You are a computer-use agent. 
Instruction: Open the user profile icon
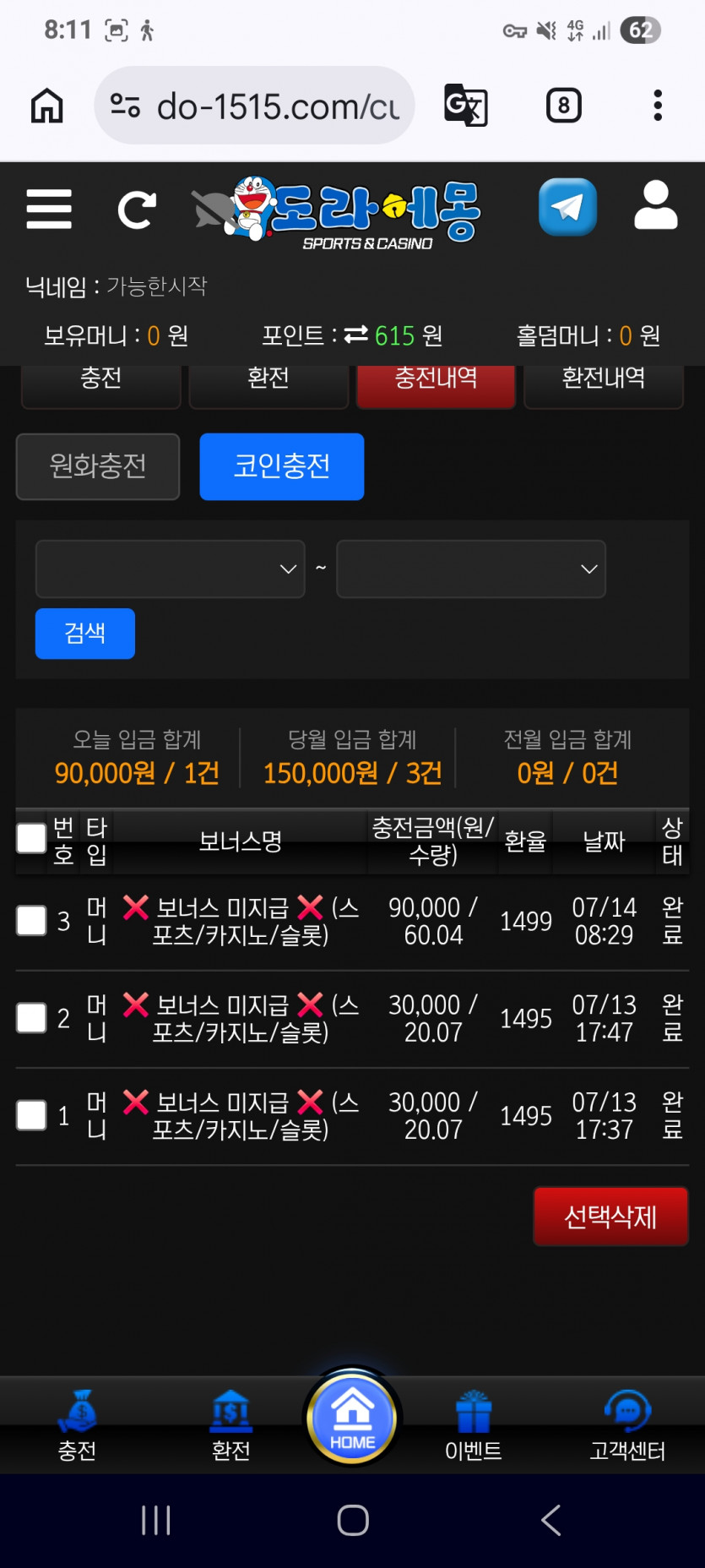point(656,205)
